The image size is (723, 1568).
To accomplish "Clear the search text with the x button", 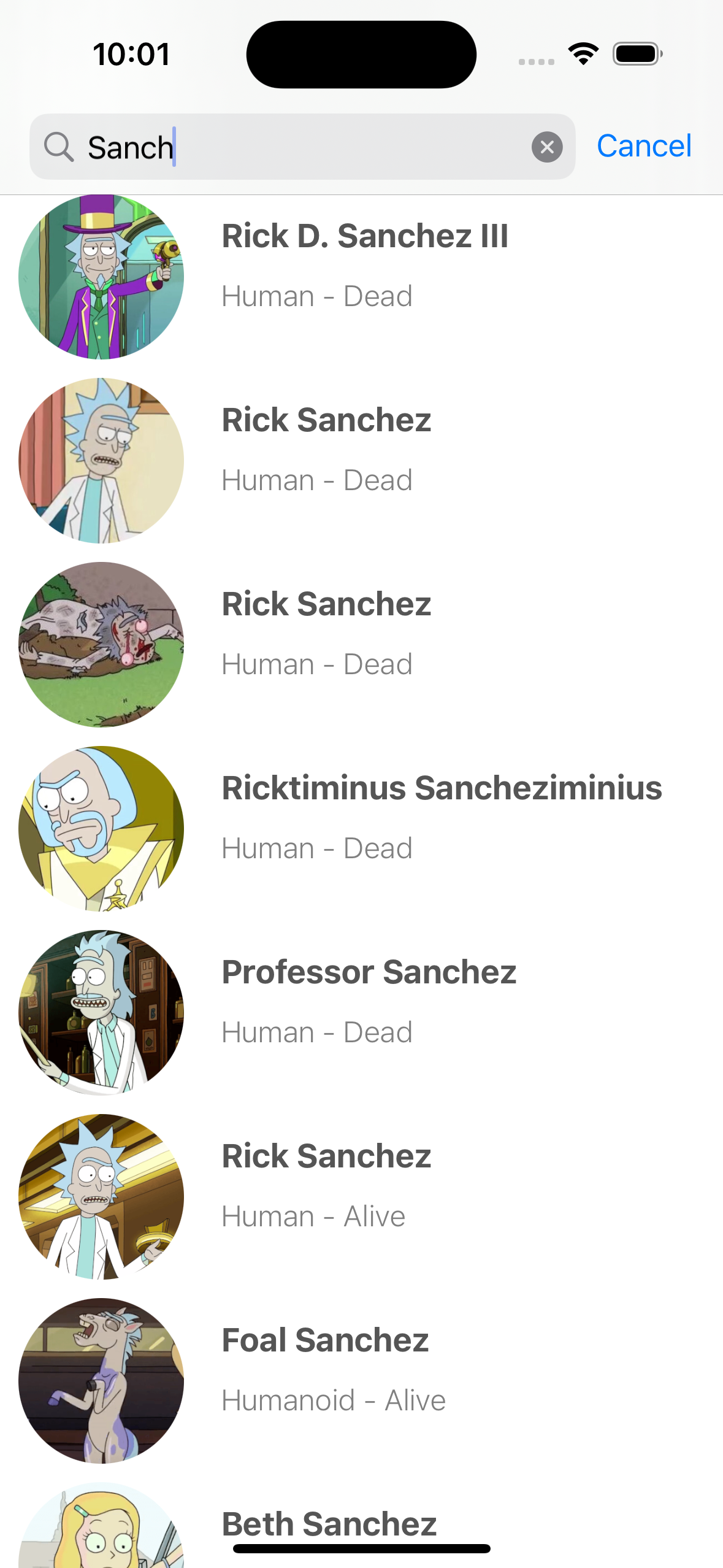I will pos(548,146).
